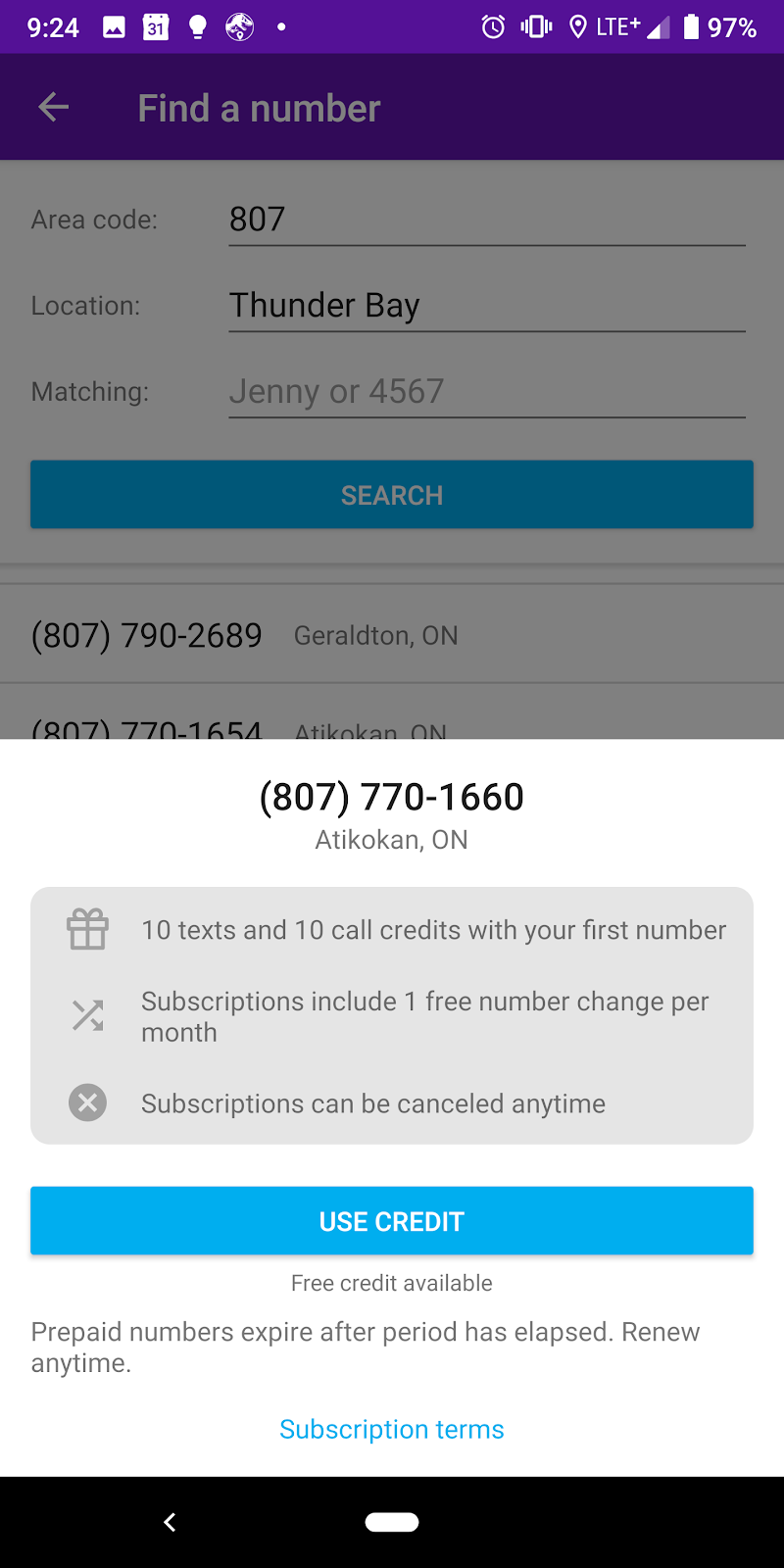This screenshot has height=1568, width=784.
Task: Click the location pin icon in status bar
Action: pos(577,26)
